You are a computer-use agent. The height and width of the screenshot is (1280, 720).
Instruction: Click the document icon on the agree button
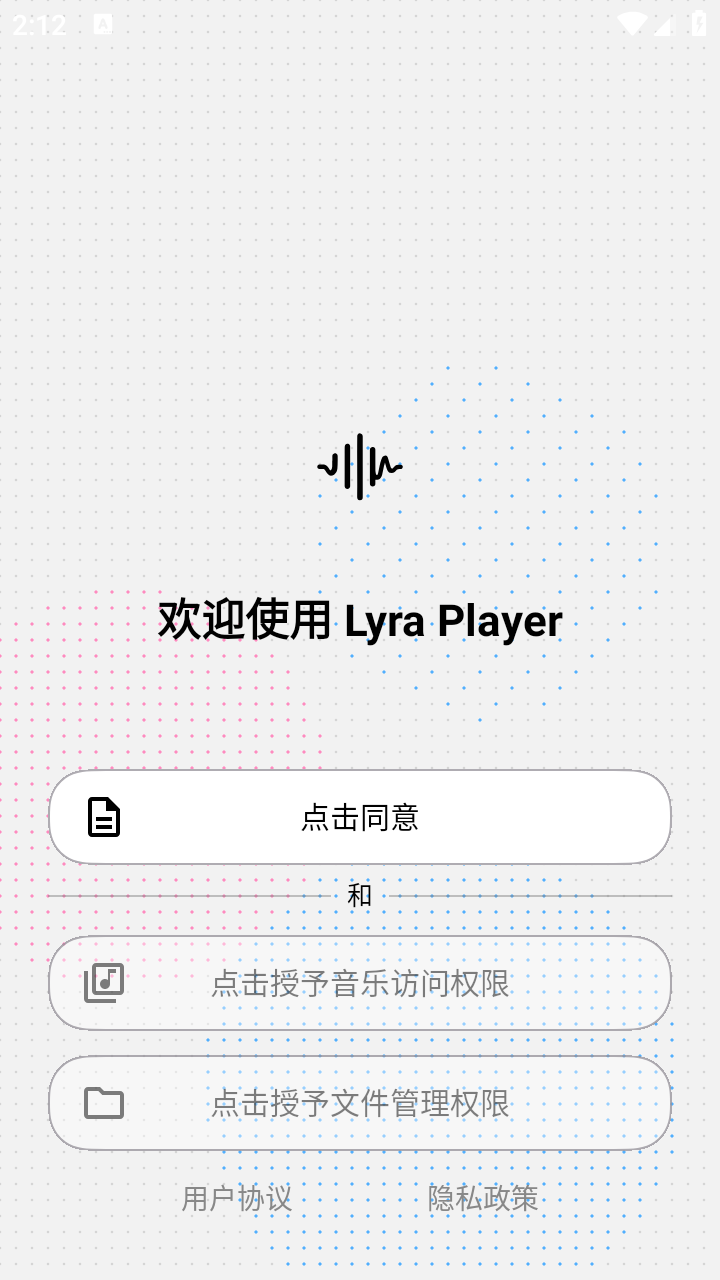coord(102,818)
